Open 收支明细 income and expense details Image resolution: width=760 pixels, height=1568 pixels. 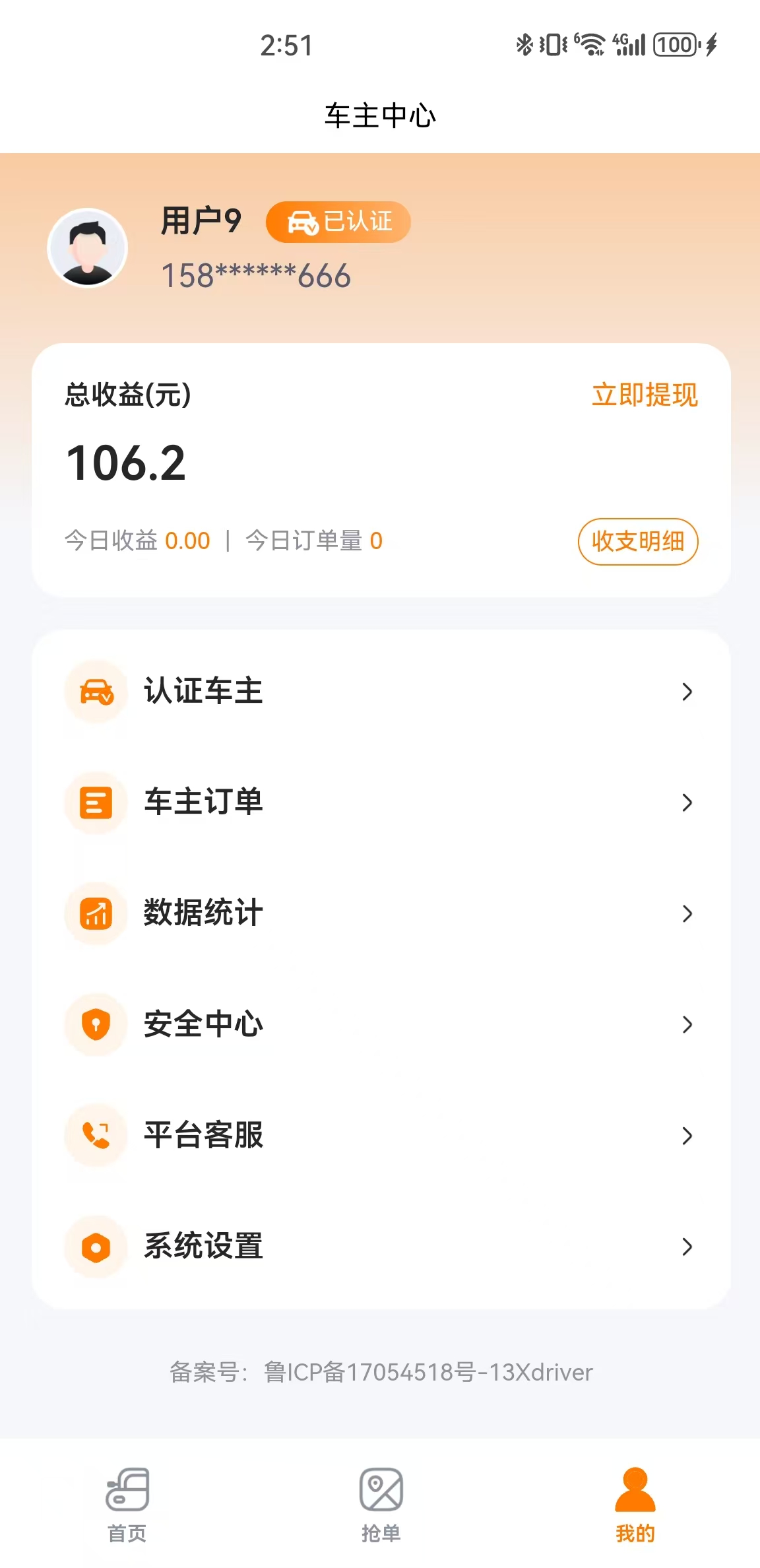click(x=637, y=542)
